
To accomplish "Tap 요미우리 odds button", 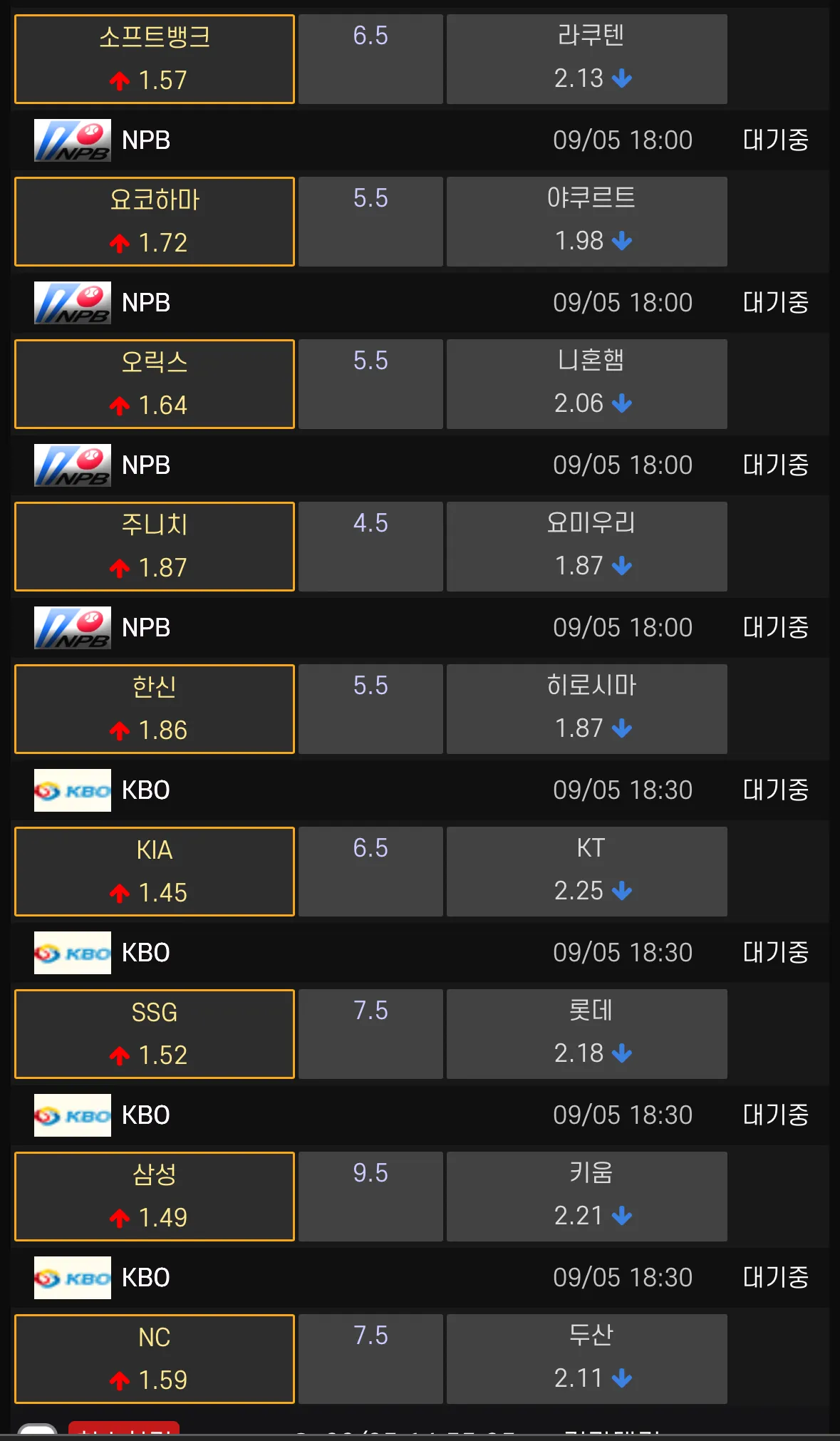I will [x=586, y=547].
